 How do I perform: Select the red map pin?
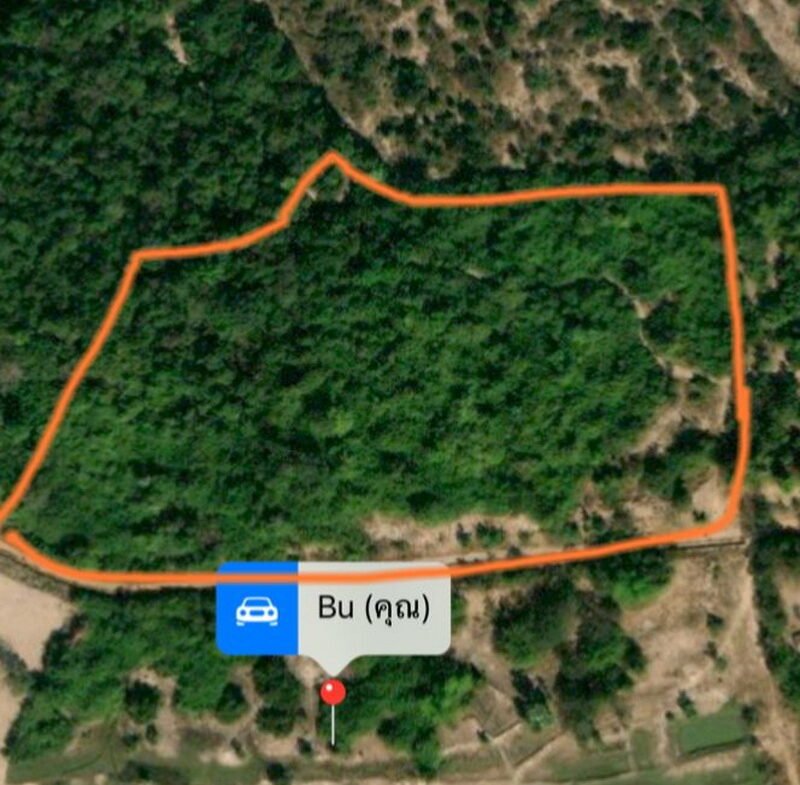tap(333, 692)
